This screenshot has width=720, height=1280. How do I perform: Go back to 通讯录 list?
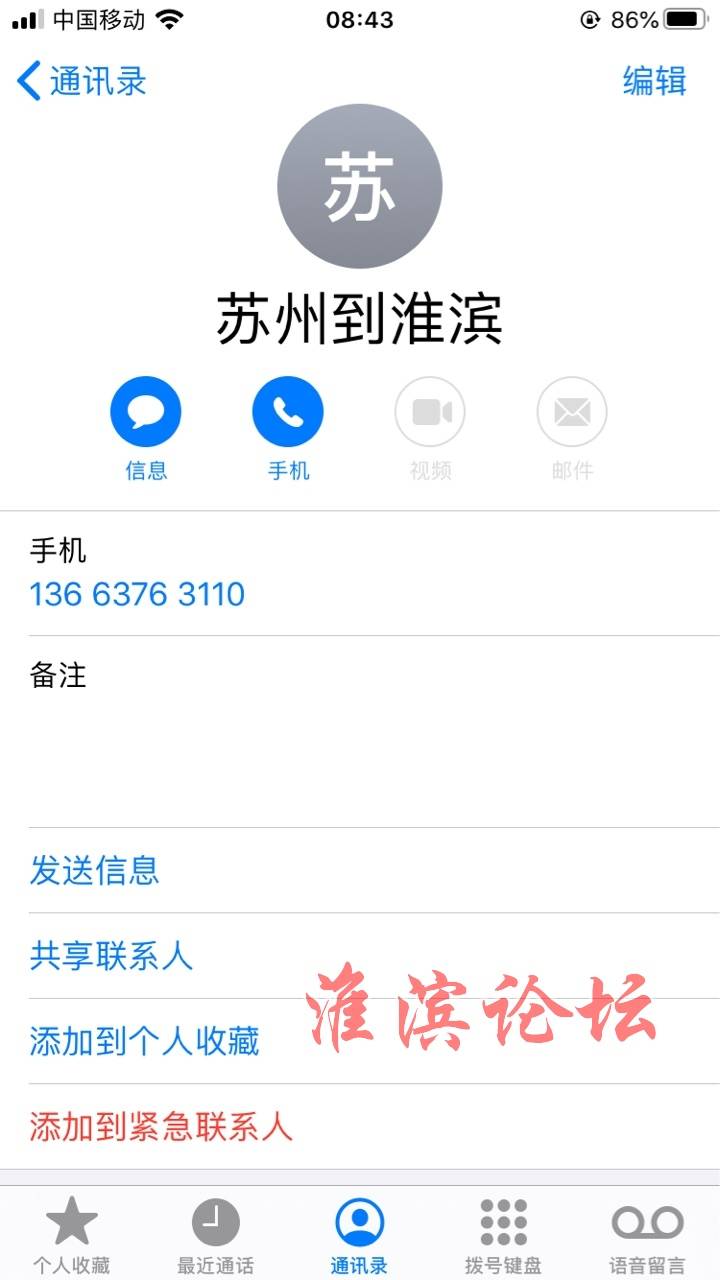[x=82, y=81]
